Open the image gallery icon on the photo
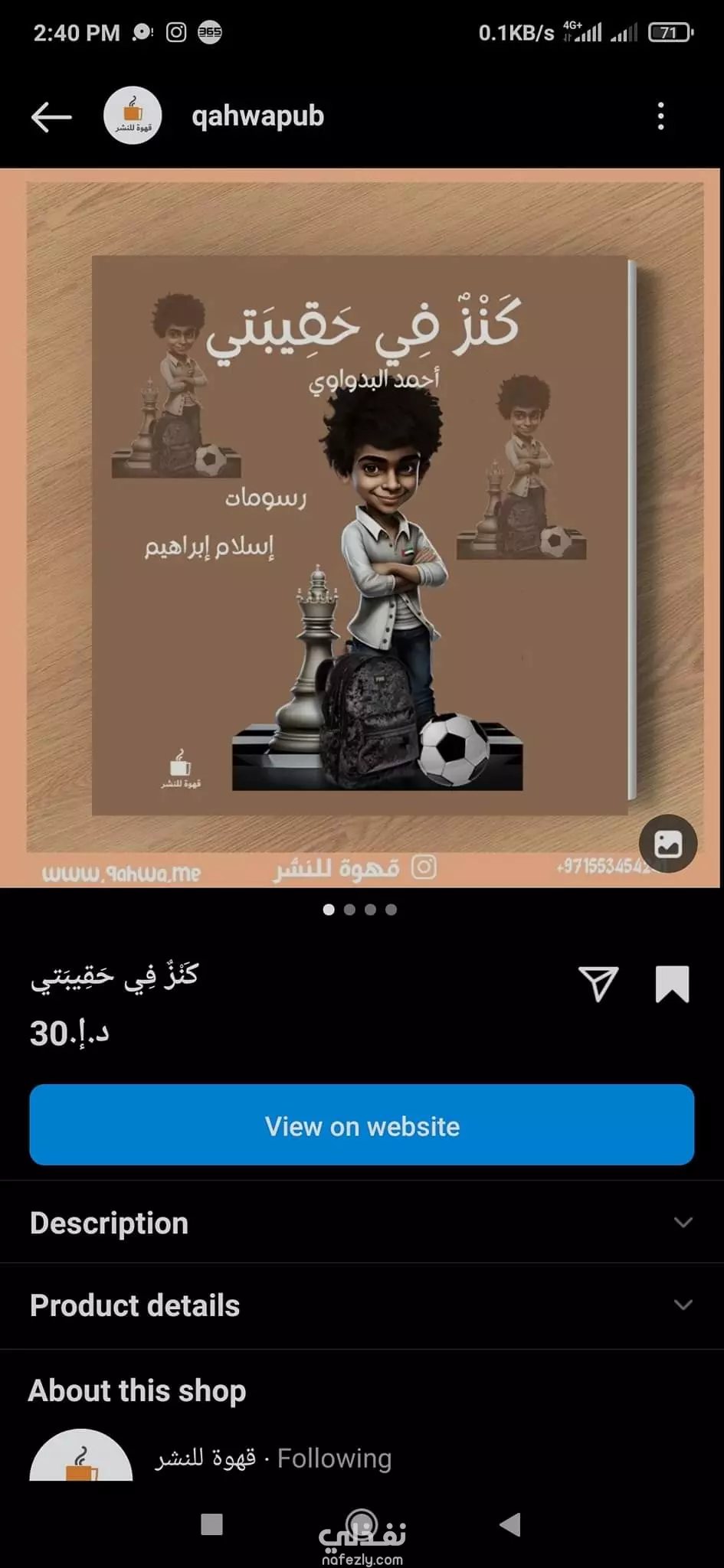Viewport: 724px width, 1568px height. 668,844
